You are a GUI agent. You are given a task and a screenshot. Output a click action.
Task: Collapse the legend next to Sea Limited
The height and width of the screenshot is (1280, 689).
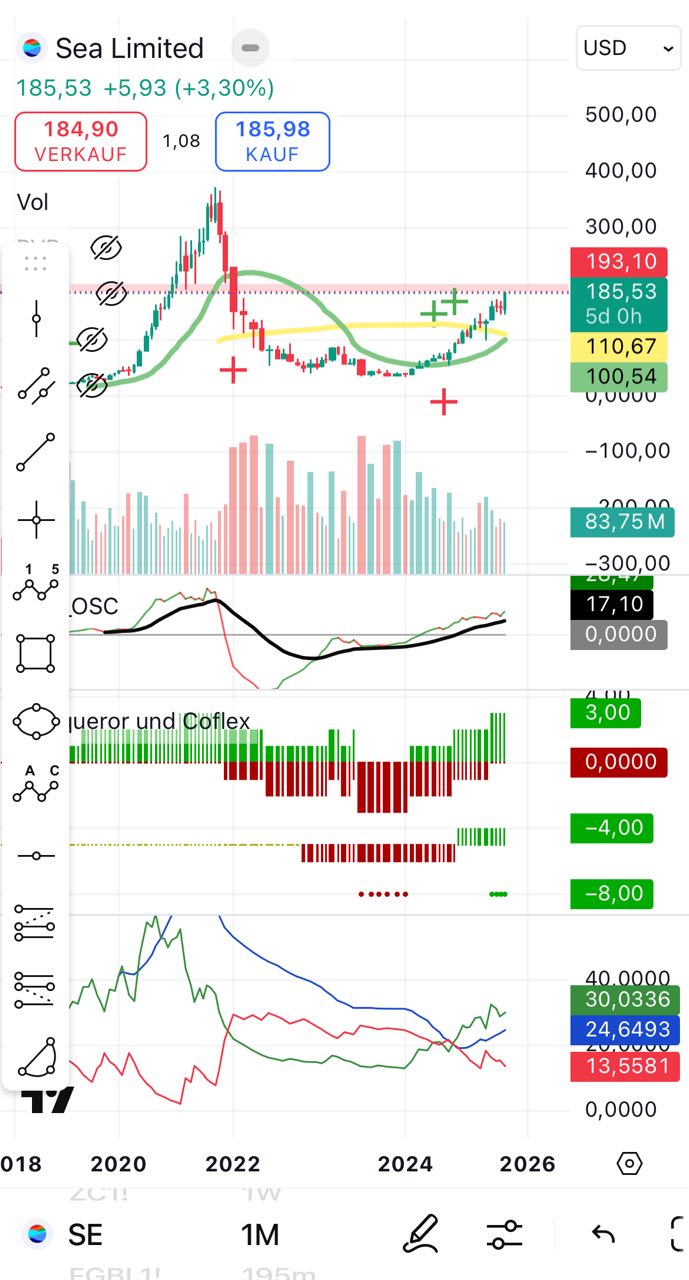click(250, 48)
